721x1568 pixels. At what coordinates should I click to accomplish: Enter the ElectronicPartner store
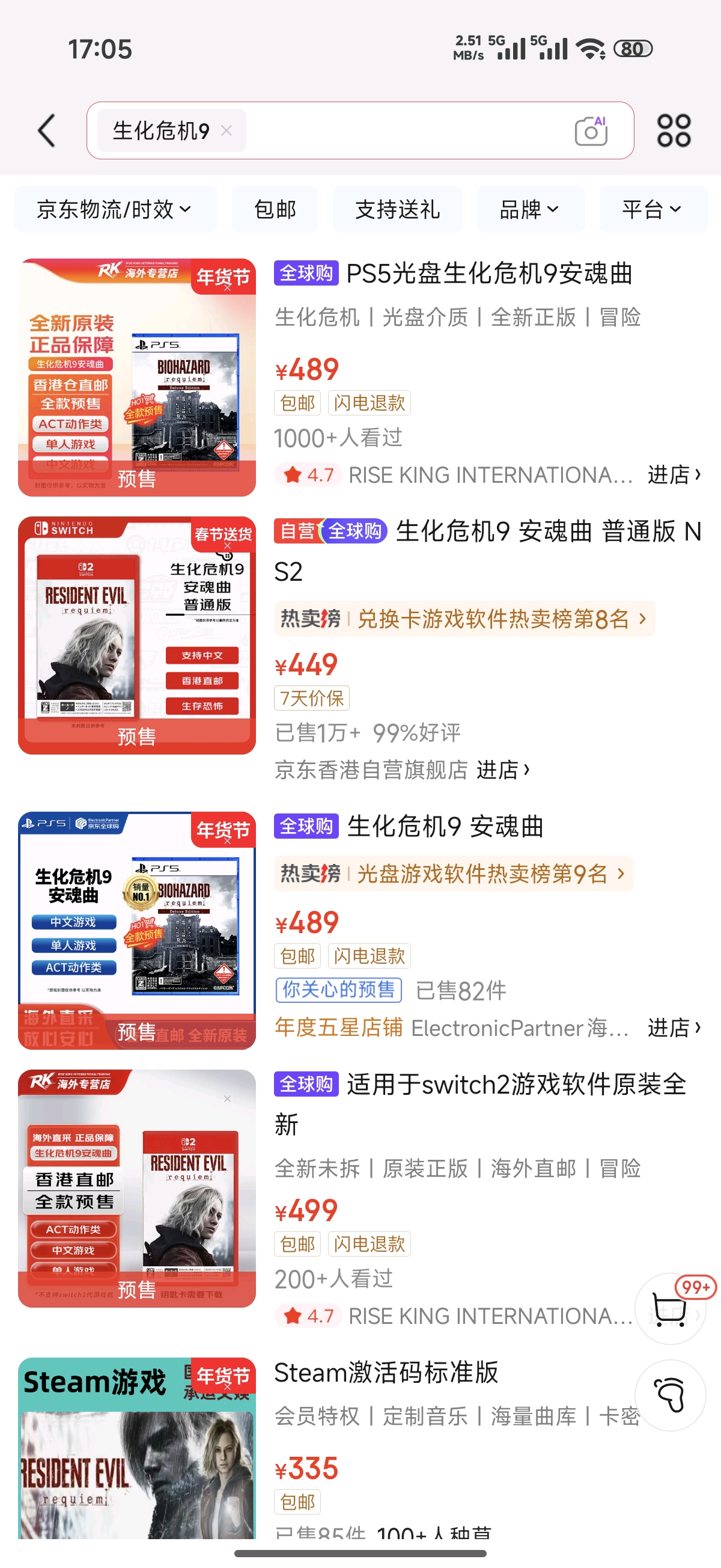coord(674,1028)
